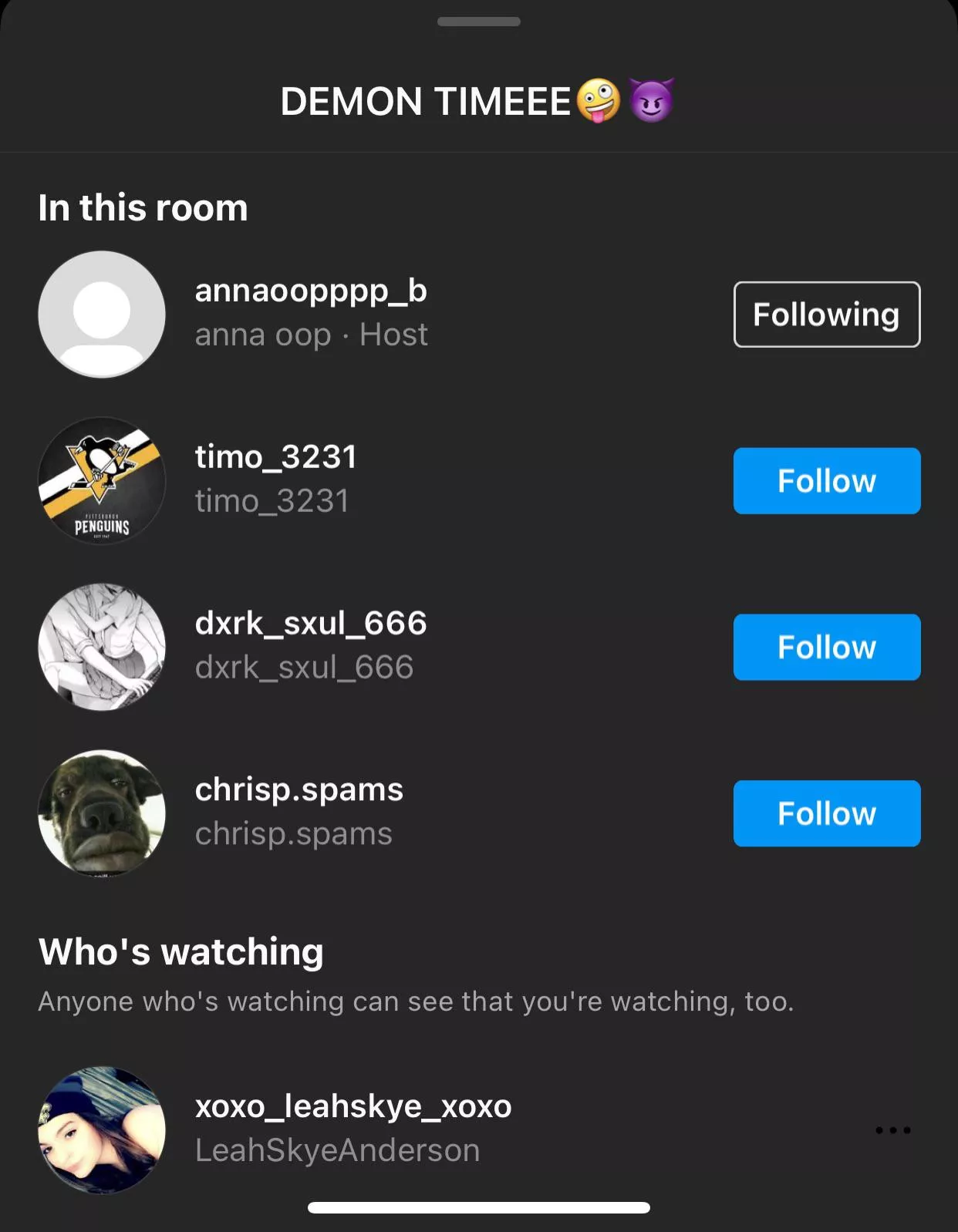
Task: Open more options for xoxo_leahskye_xoxo
Action: coord(892,1130)
